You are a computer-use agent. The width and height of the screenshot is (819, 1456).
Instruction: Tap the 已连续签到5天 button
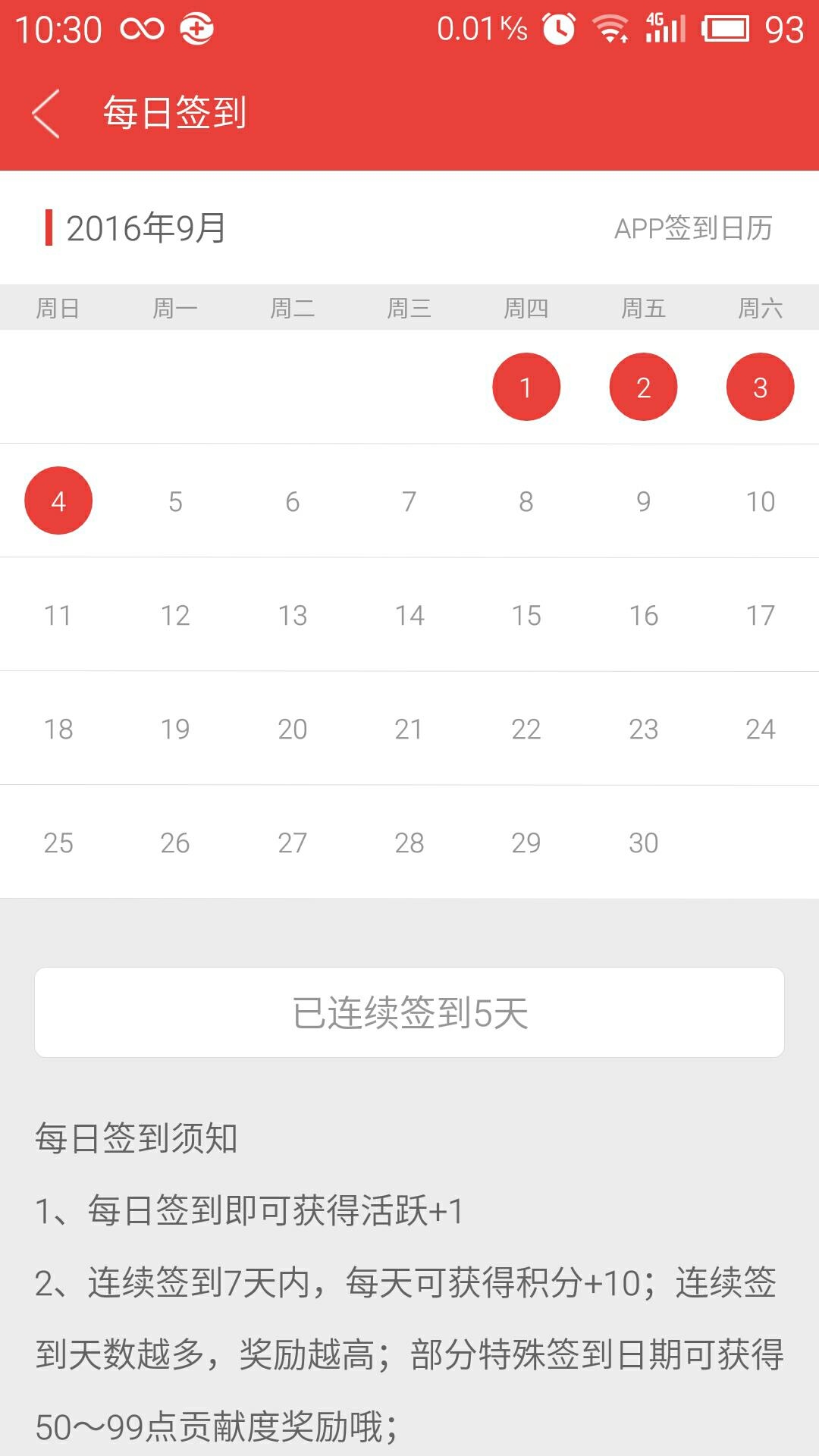click(409, 1012)
